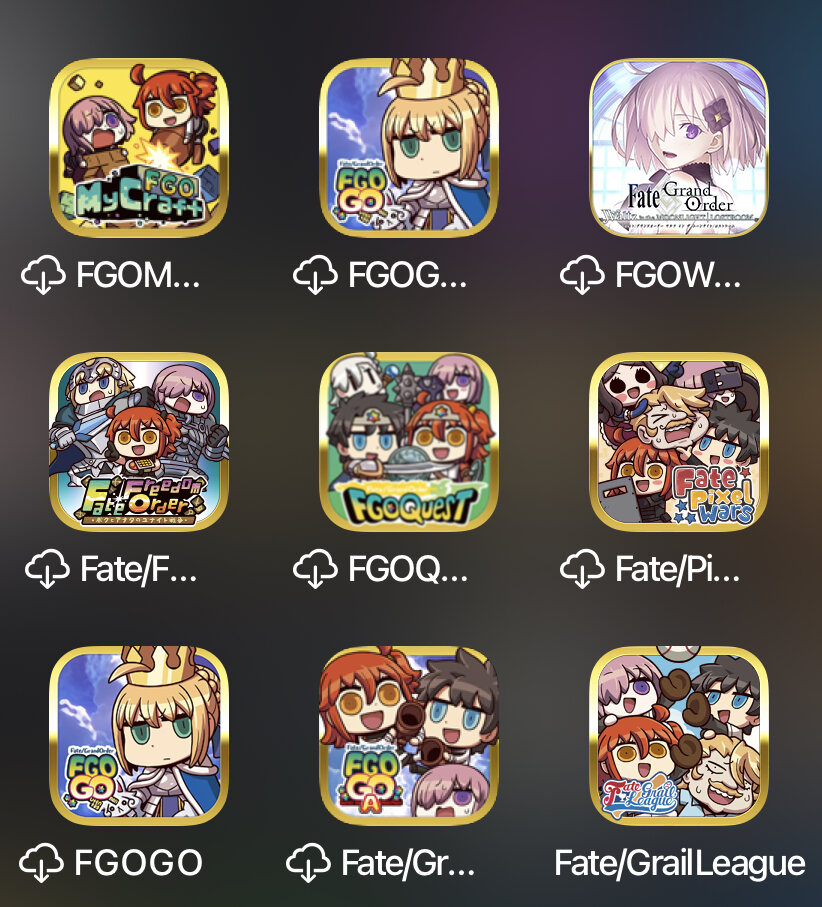Launch the Fate/Freedom Order app
Screen dimensions: 822x907
point(139,441)
